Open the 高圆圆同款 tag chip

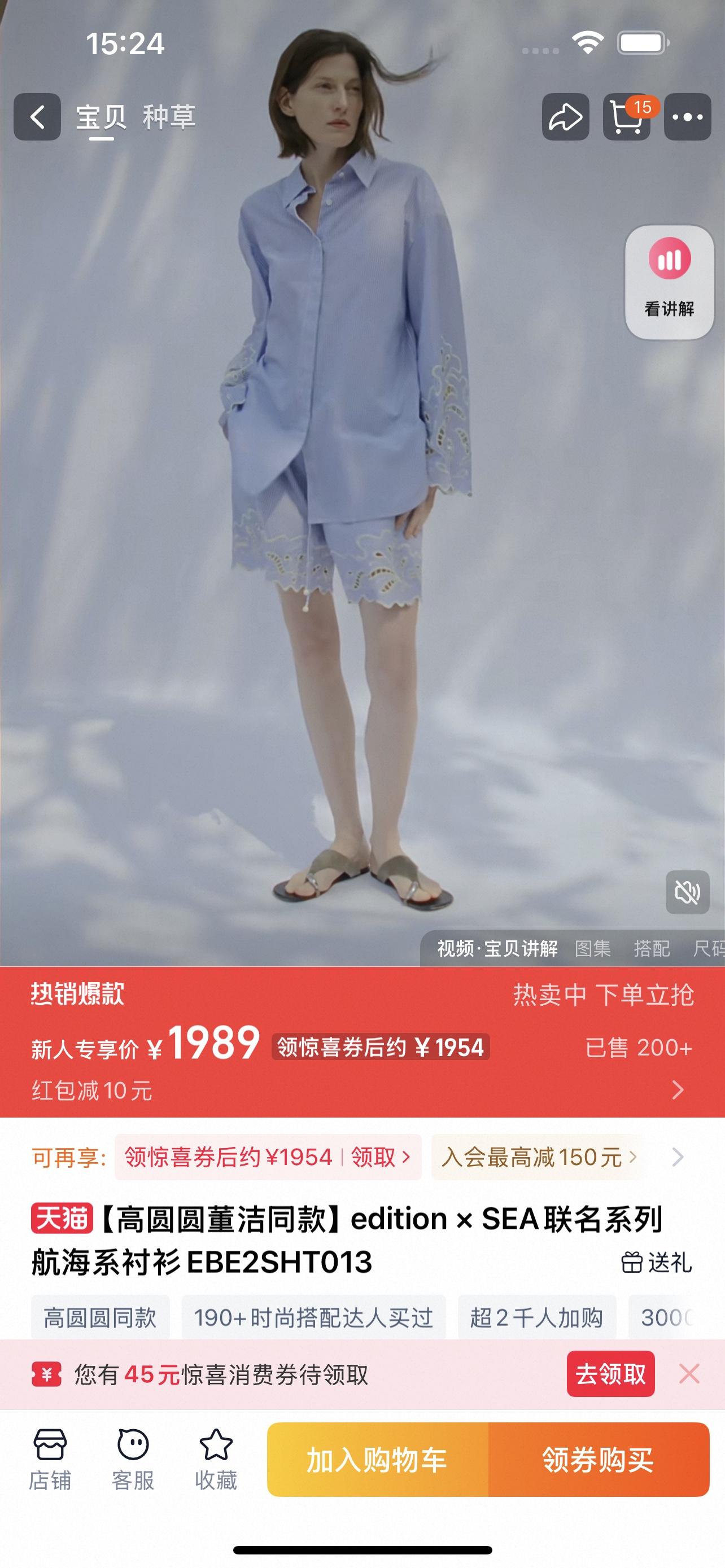pyautogui.click(x=100, y=1318)
